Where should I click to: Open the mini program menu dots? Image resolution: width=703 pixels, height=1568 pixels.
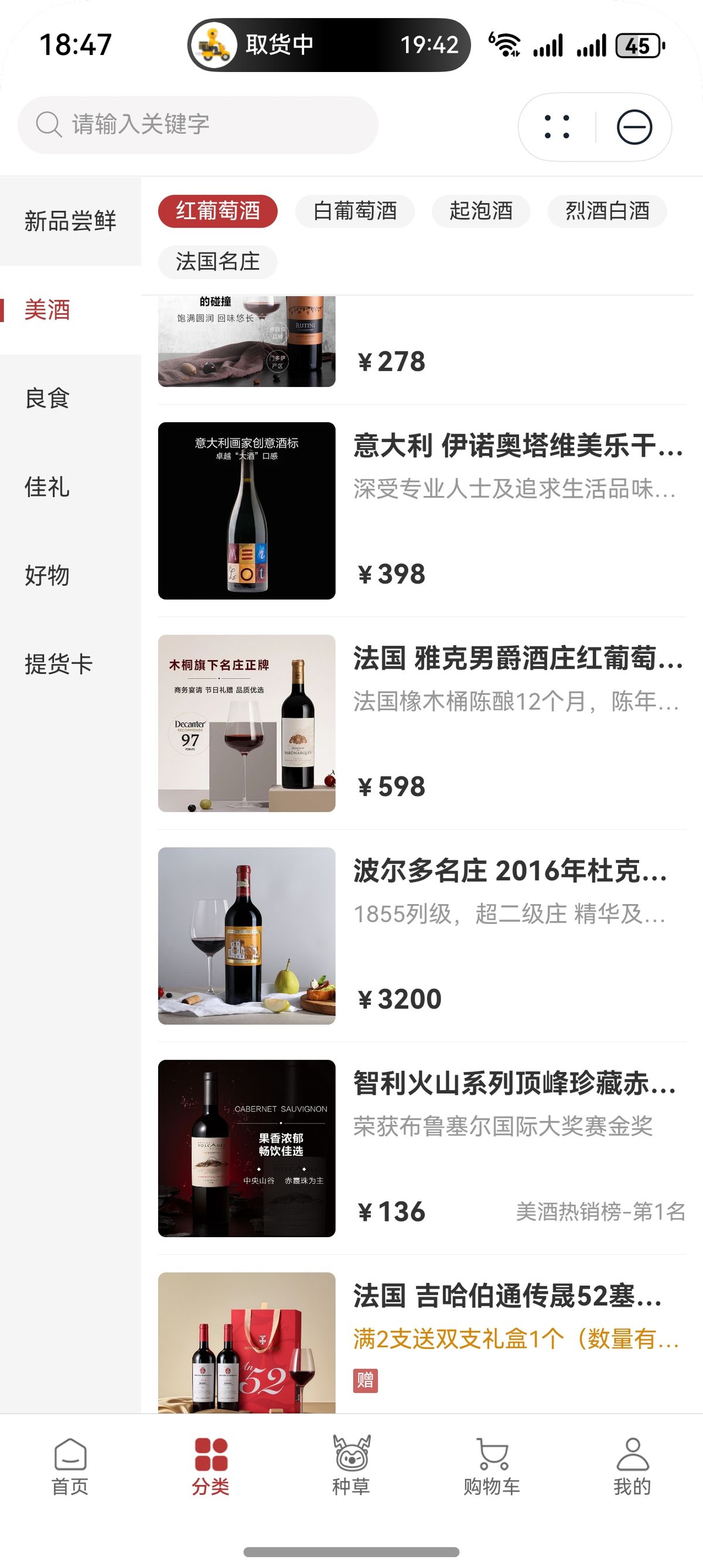(557, 127)
